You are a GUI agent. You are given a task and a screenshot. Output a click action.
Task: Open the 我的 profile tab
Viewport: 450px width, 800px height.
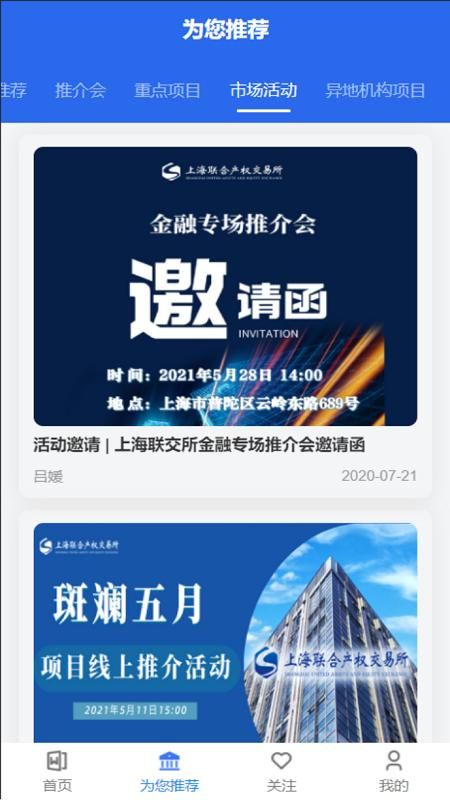point(393,770)
